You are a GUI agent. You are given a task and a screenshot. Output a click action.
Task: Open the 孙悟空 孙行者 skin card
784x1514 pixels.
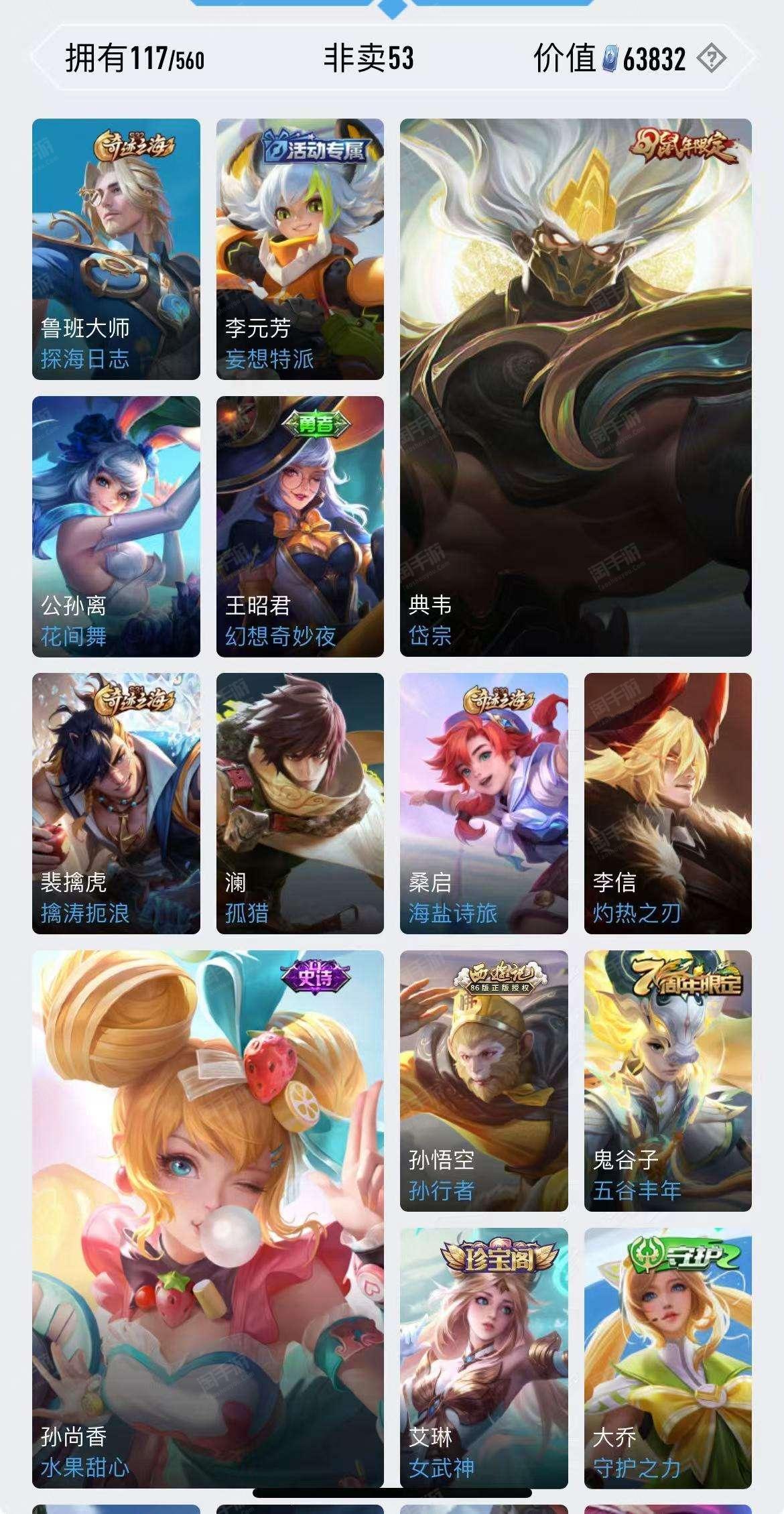484,1081
